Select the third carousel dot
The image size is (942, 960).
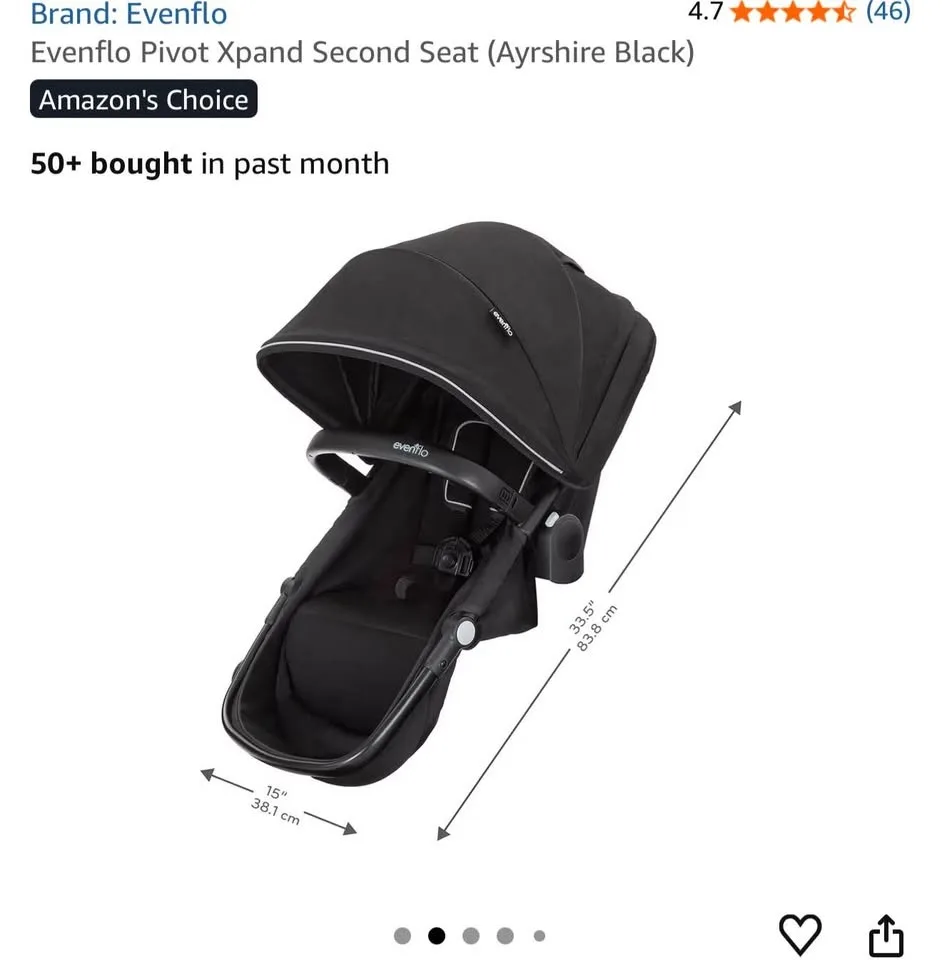click(x=471, y=936)
